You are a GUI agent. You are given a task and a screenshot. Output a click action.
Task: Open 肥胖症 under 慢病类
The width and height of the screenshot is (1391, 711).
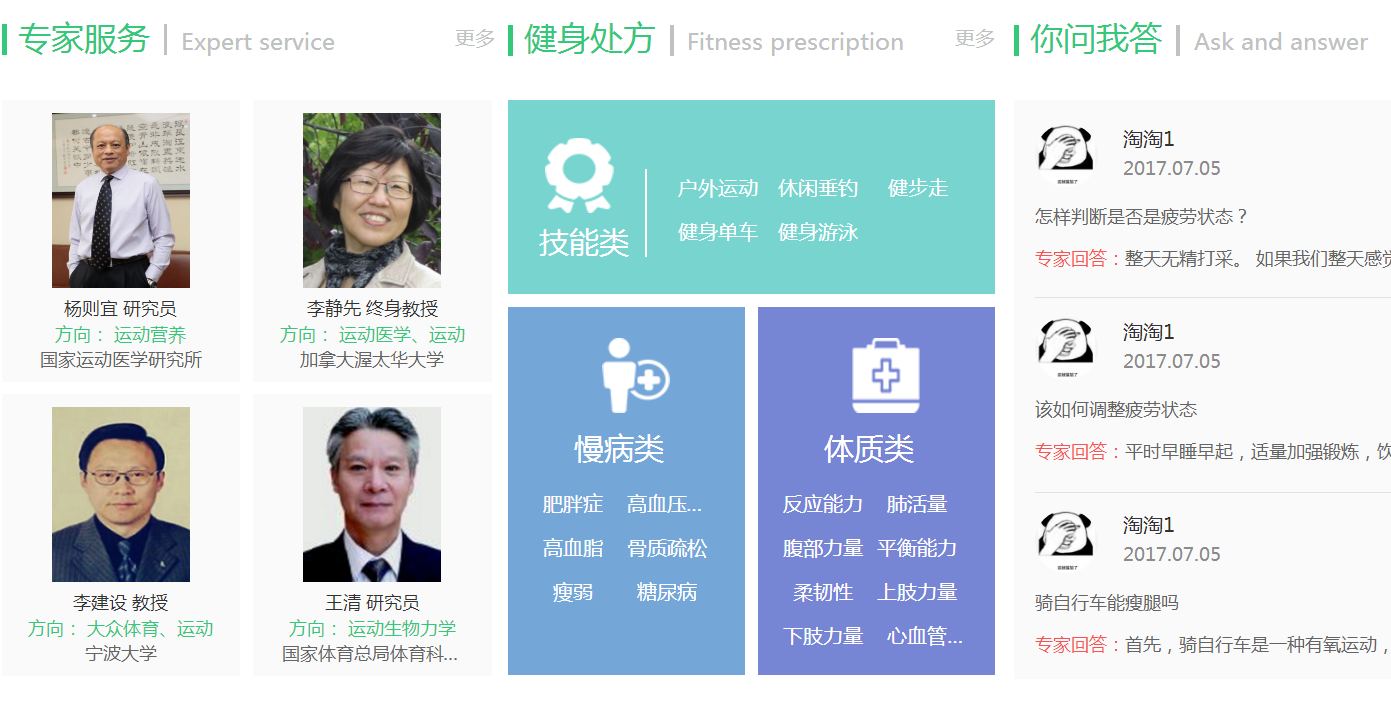coord(573,504)
